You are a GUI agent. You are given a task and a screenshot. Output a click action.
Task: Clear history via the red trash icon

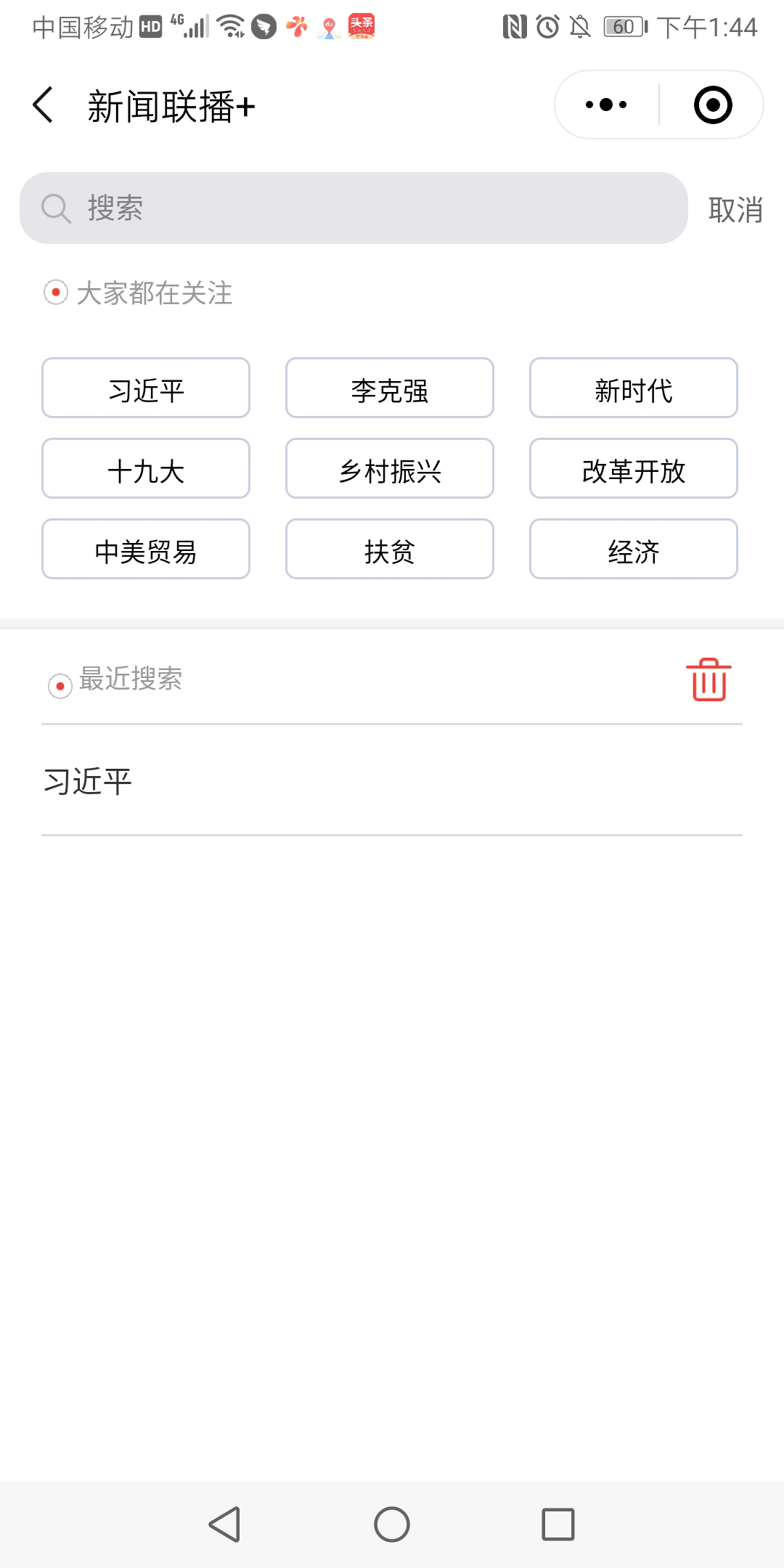[708, 681]
